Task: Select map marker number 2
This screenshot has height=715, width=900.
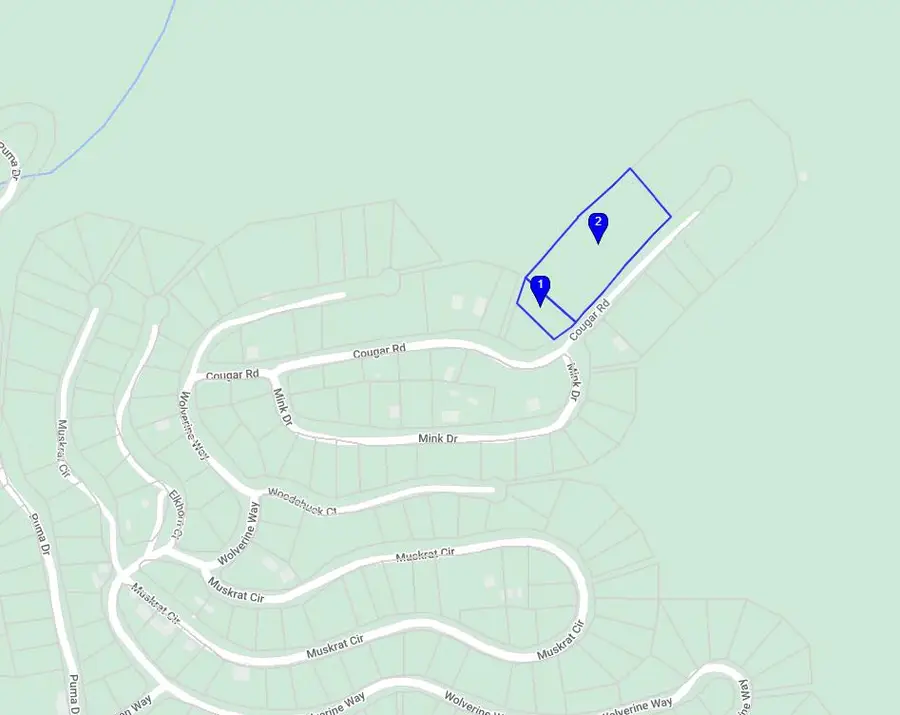Action: pos(598,226)
